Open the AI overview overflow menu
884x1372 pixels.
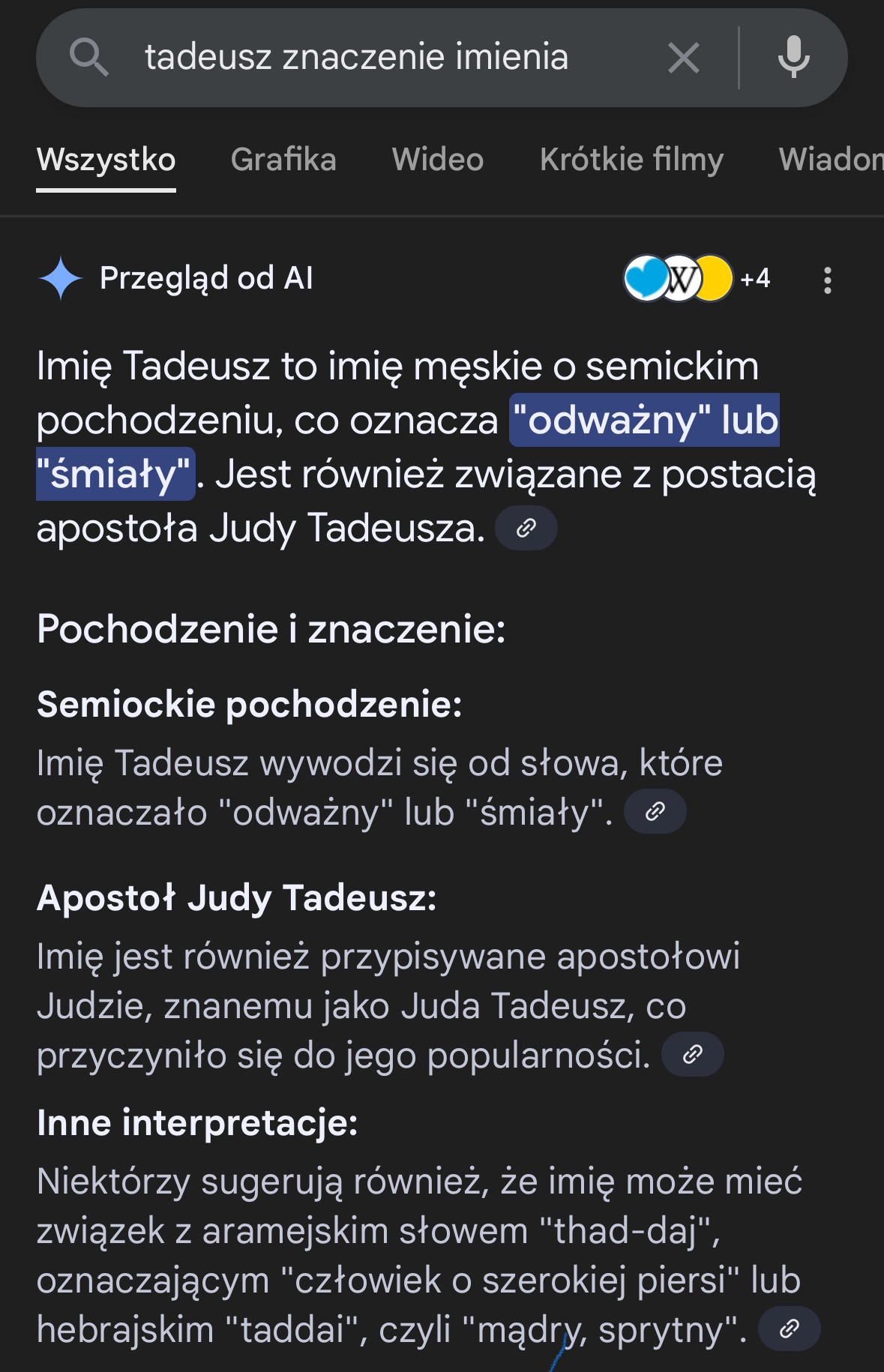[827, 280]
